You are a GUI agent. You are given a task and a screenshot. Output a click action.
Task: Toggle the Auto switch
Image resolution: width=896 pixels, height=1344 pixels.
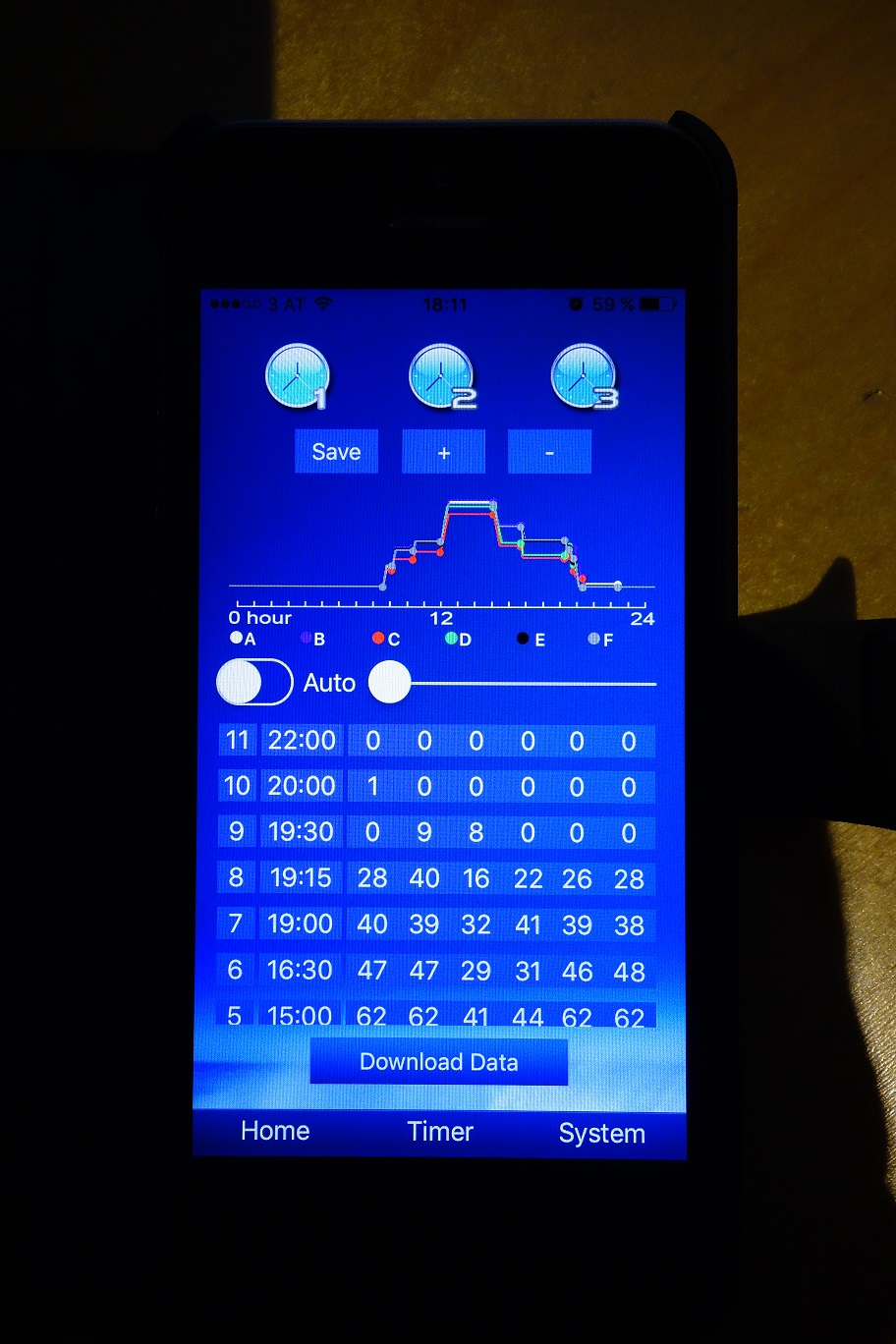(254, 682)
